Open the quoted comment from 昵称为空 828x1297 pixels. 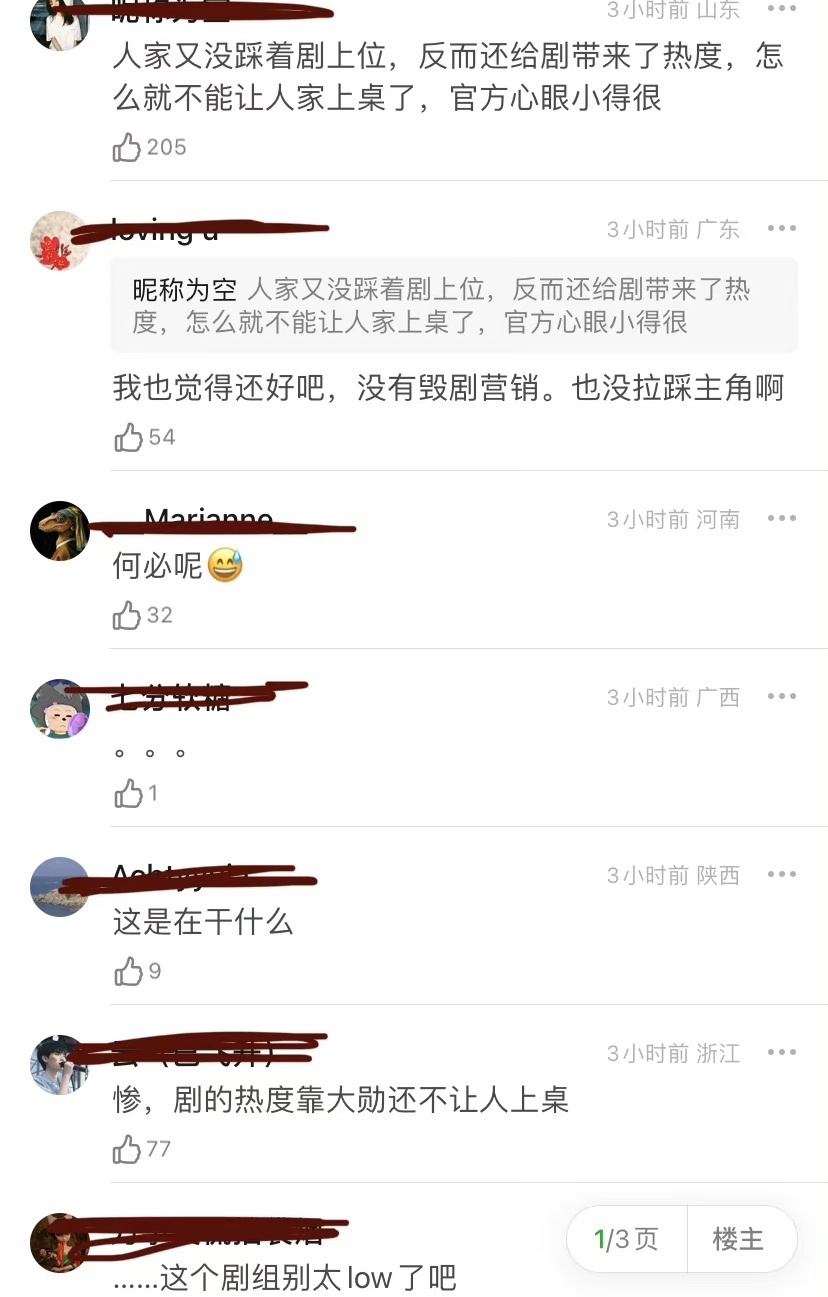click(x=453, y=306)
